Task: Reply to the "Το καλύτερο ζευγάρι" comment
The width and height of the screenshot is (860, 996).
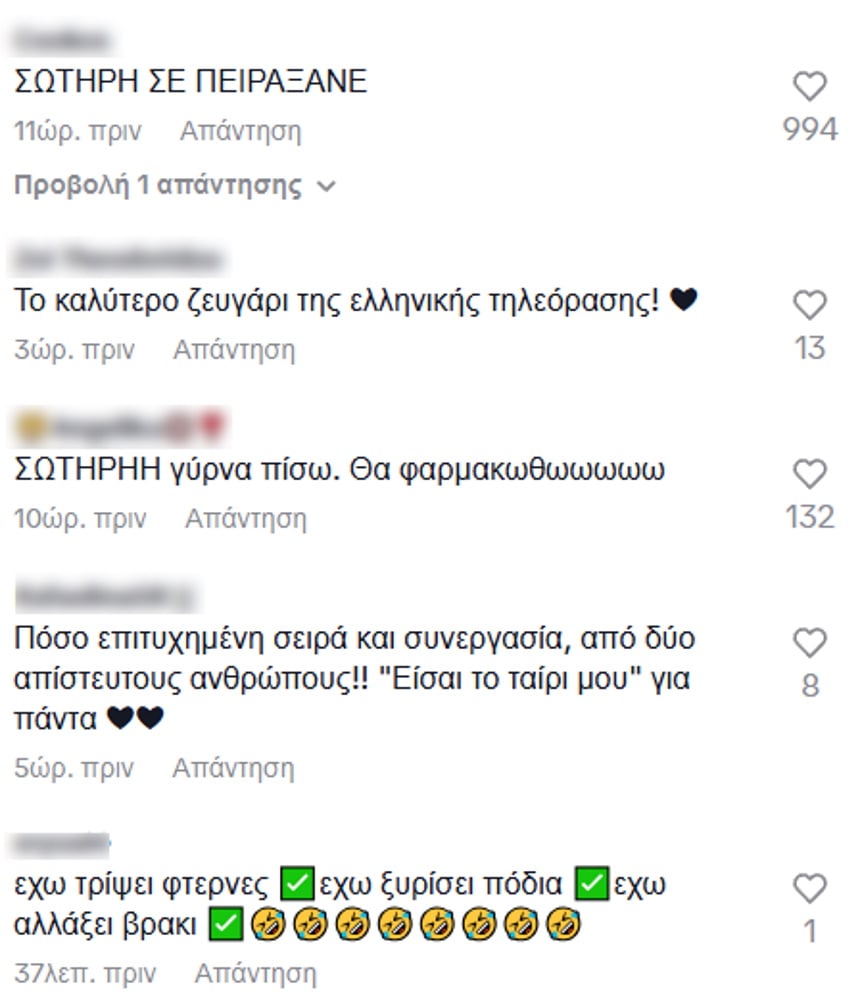Action: tap(234, 350)
